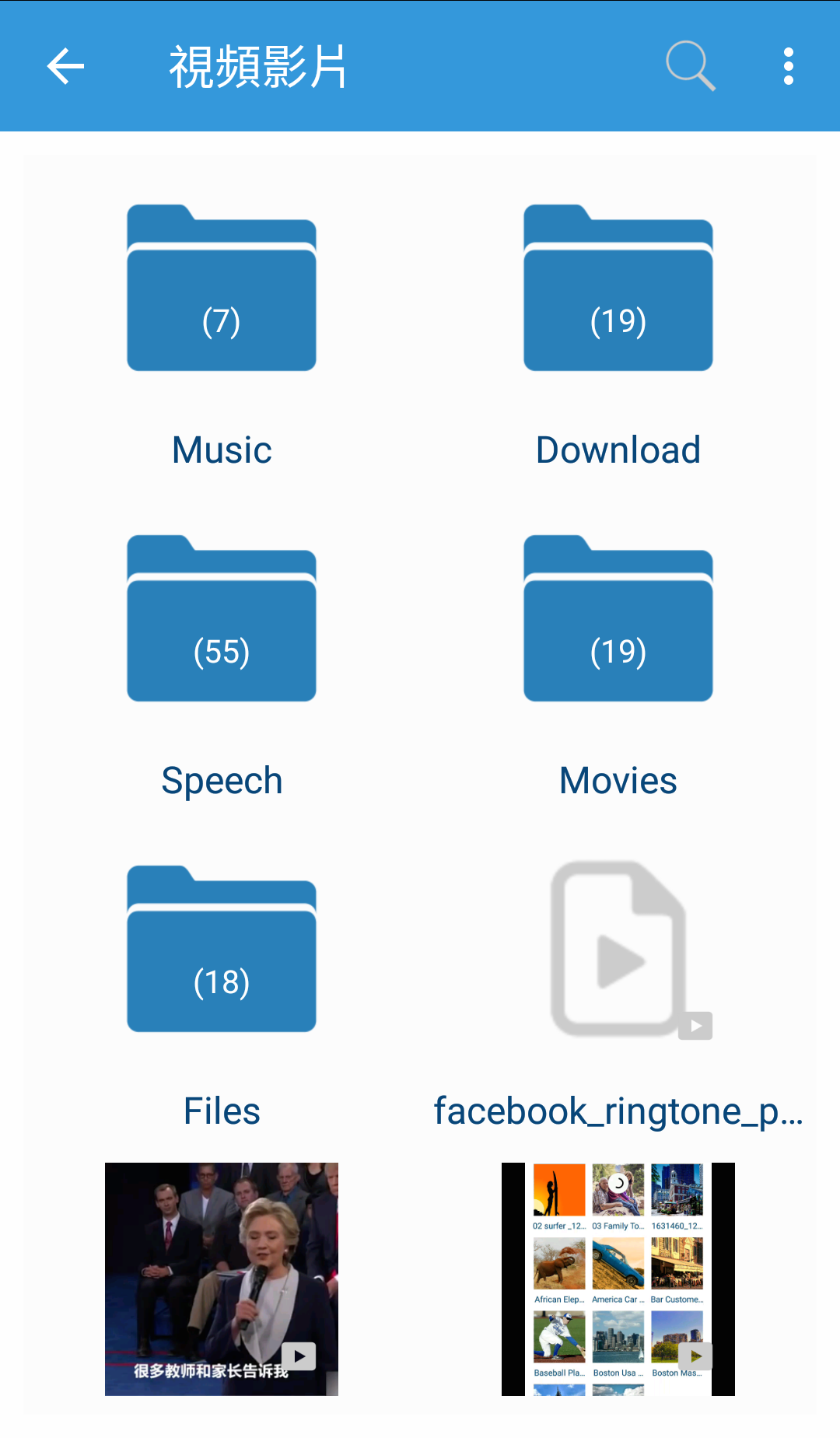Viewport: 840px width, 1438px height.
Task: Play the video showing the photo grid
Action: point(618,1279)
